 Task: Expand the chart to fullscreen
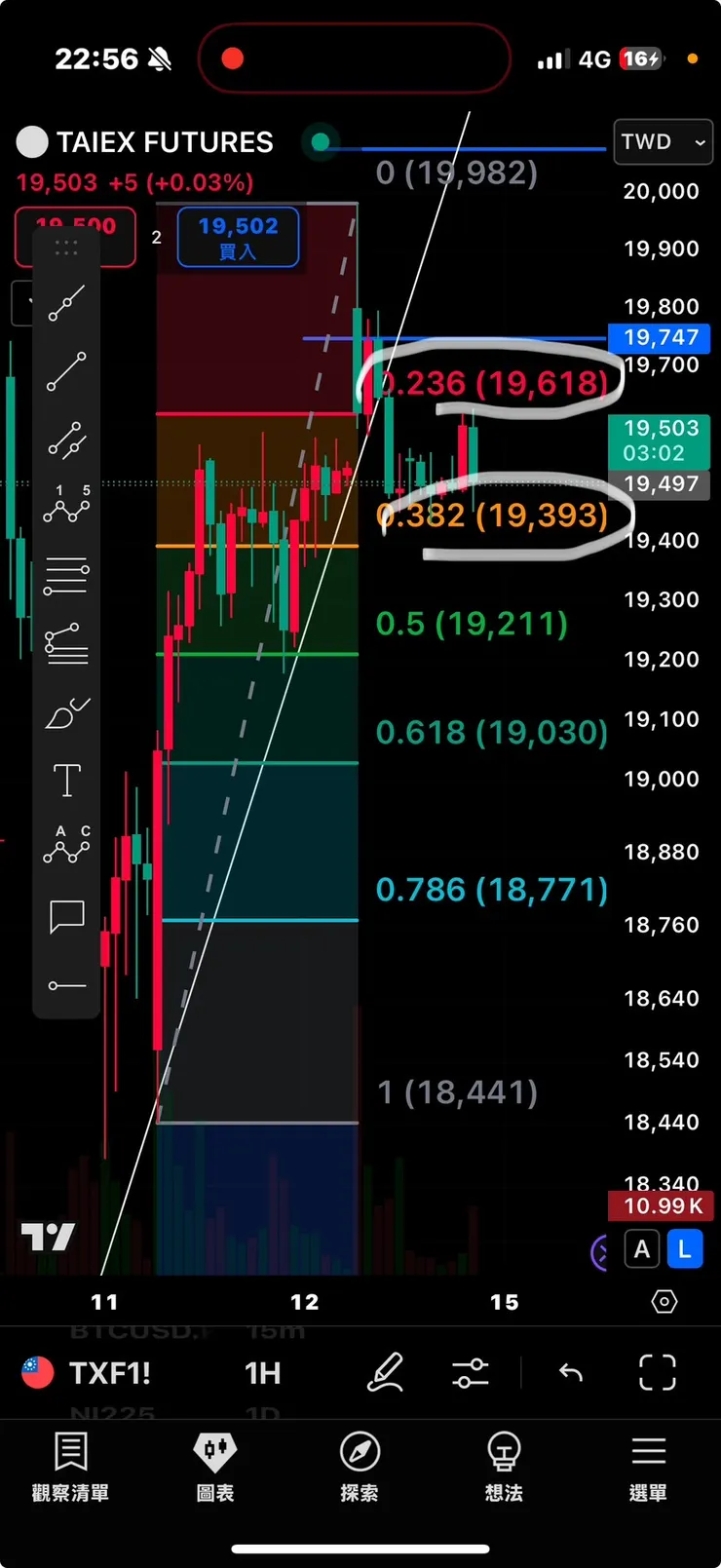point(658,1373)
